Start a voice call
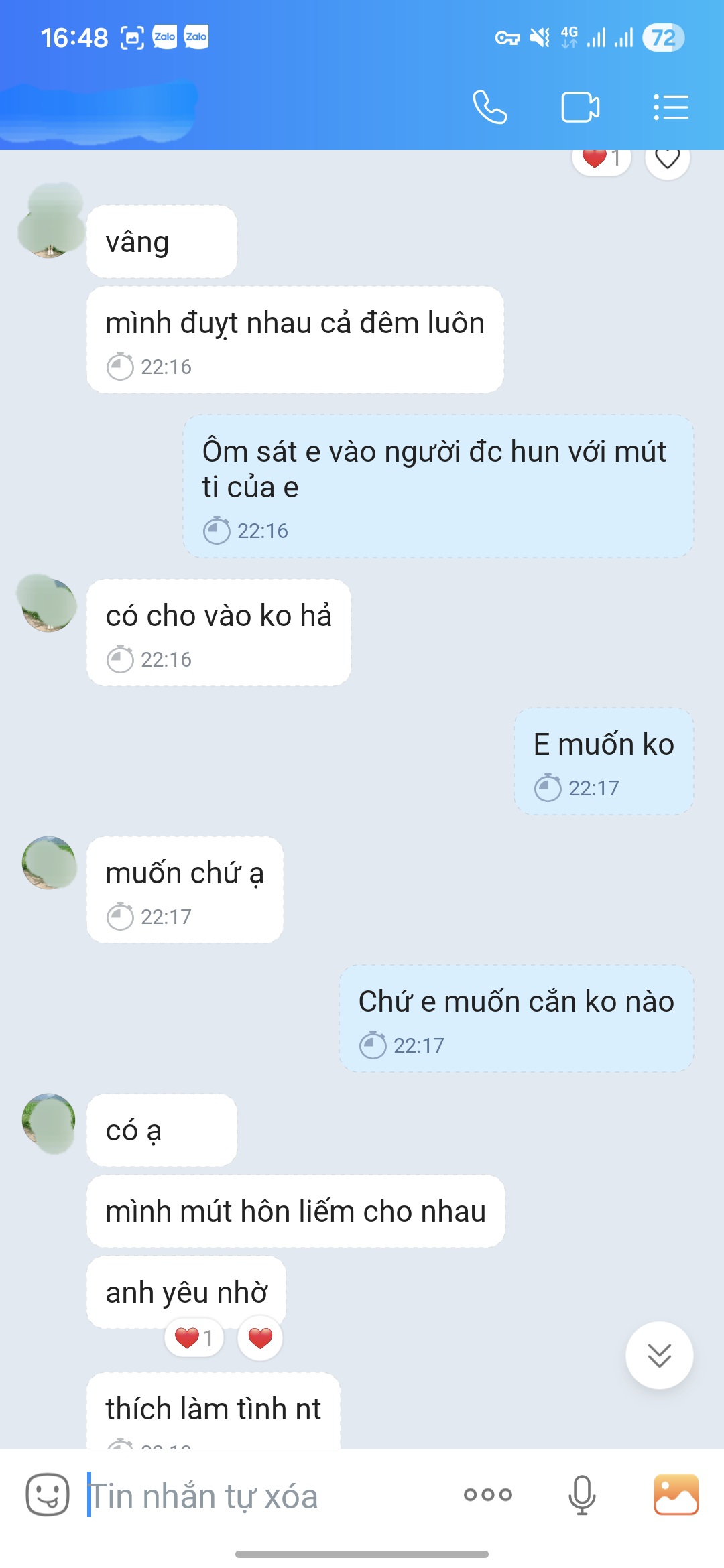Screen dimensions: 724x1568 [489, 107]
